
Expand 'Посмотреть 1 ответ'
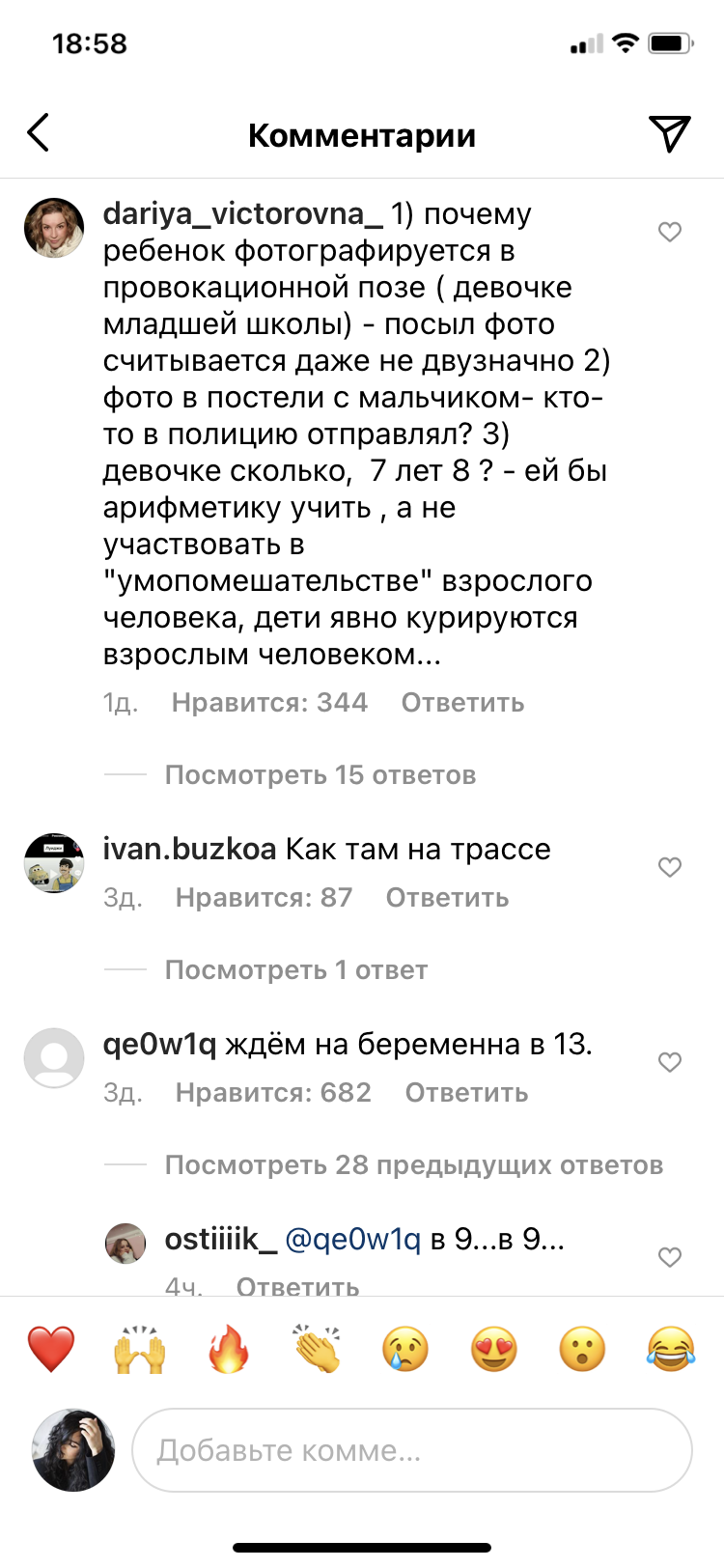(295, 970)
